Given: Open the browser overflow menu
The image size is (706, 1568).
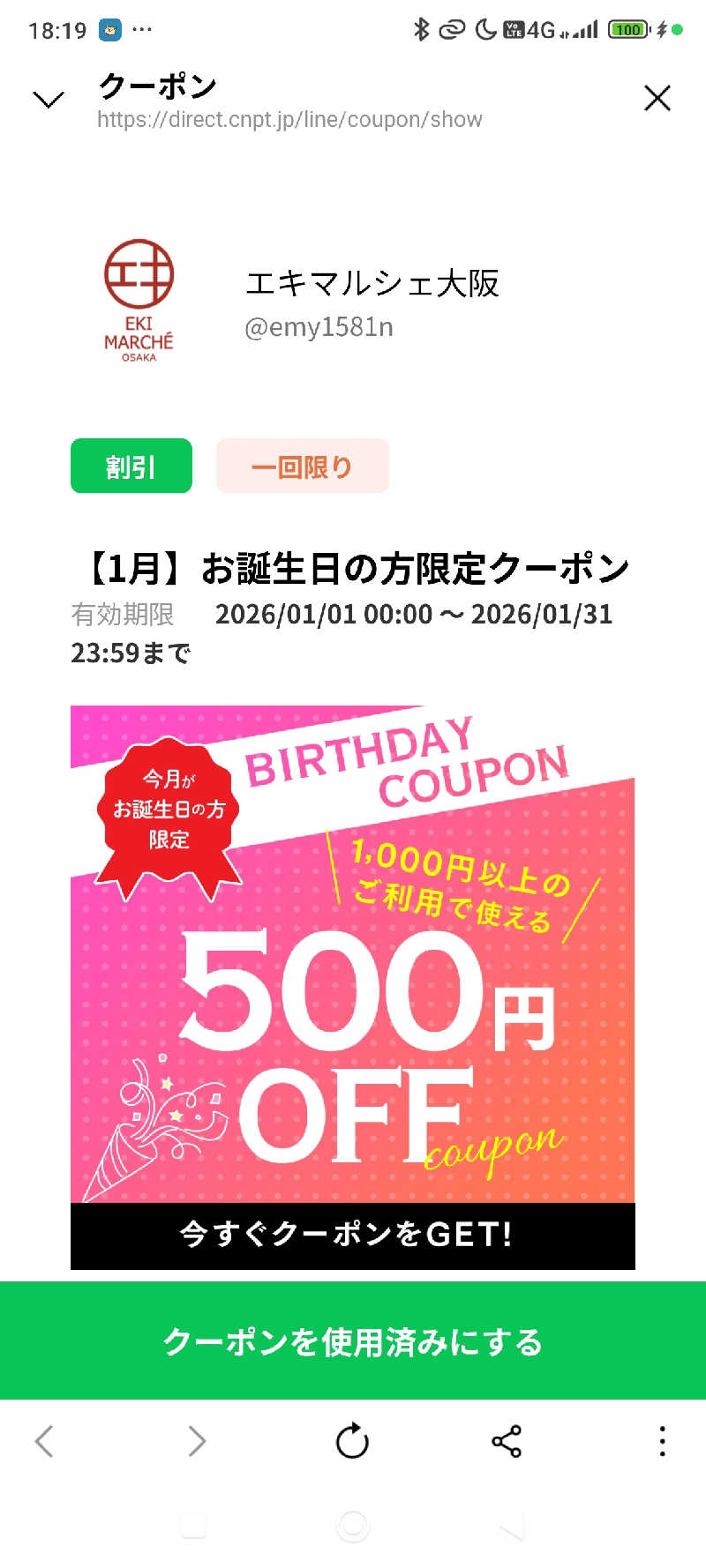Looking at the screenshot, I should pyautogui.click(x=662, y=1442).
